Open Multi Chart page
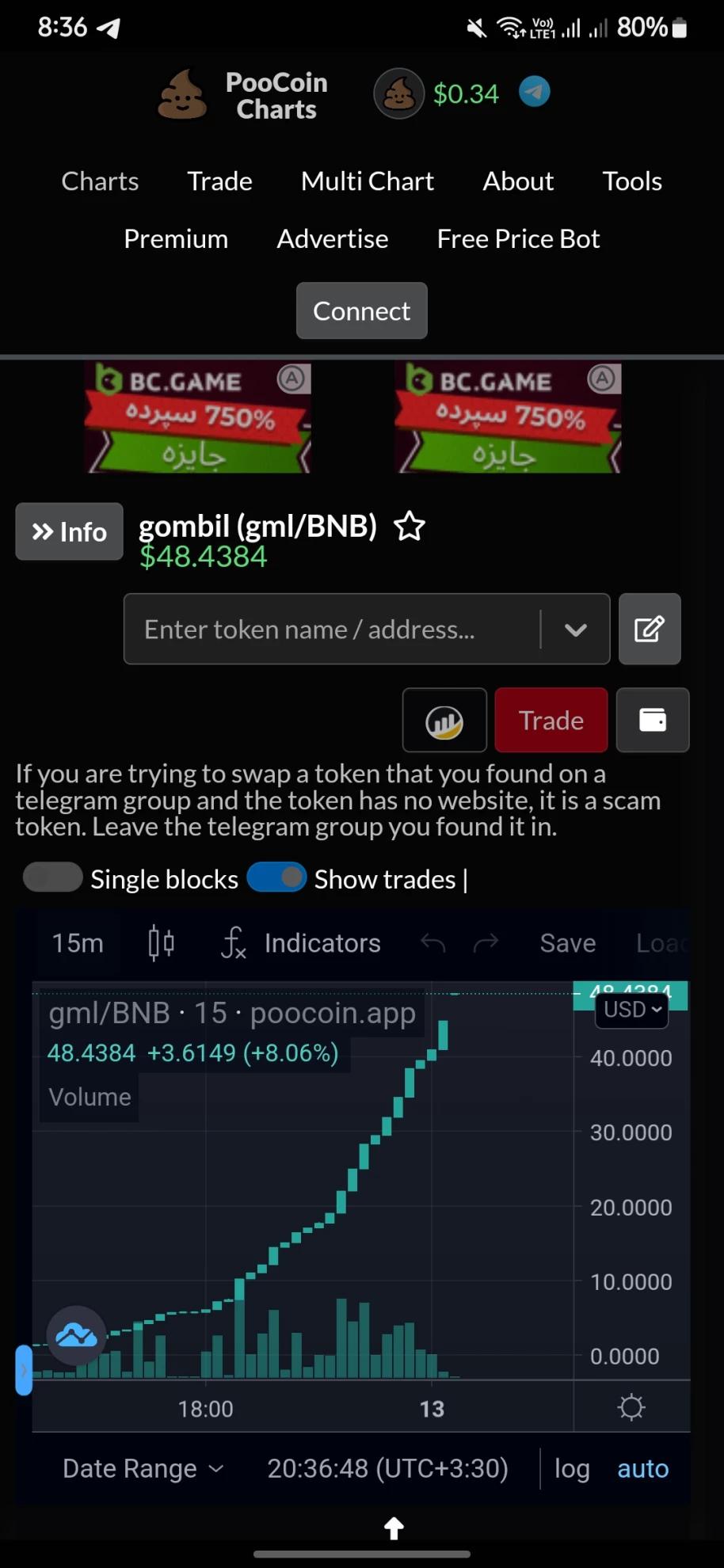724x1568 pixels. 368,181
